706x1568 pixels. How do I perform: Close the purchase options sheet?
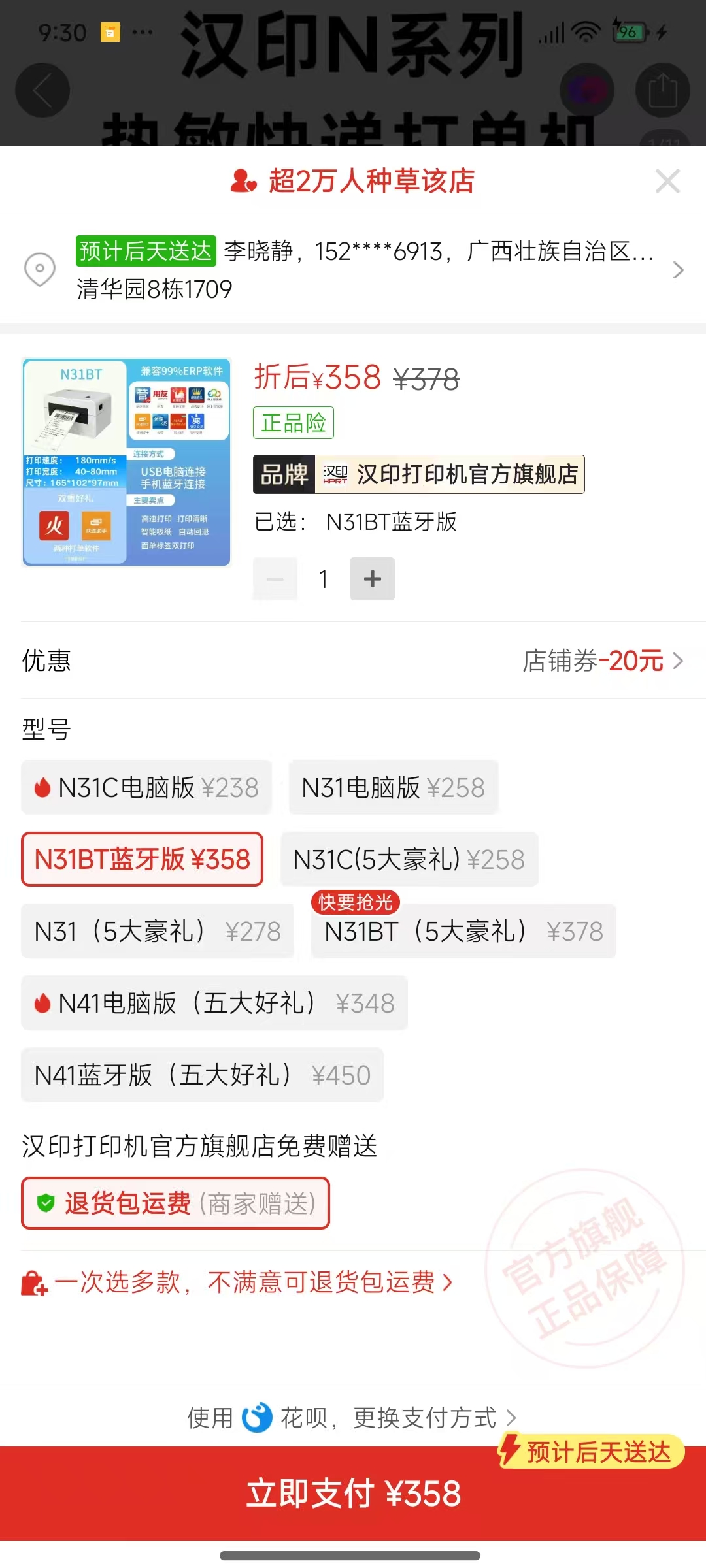667,181
